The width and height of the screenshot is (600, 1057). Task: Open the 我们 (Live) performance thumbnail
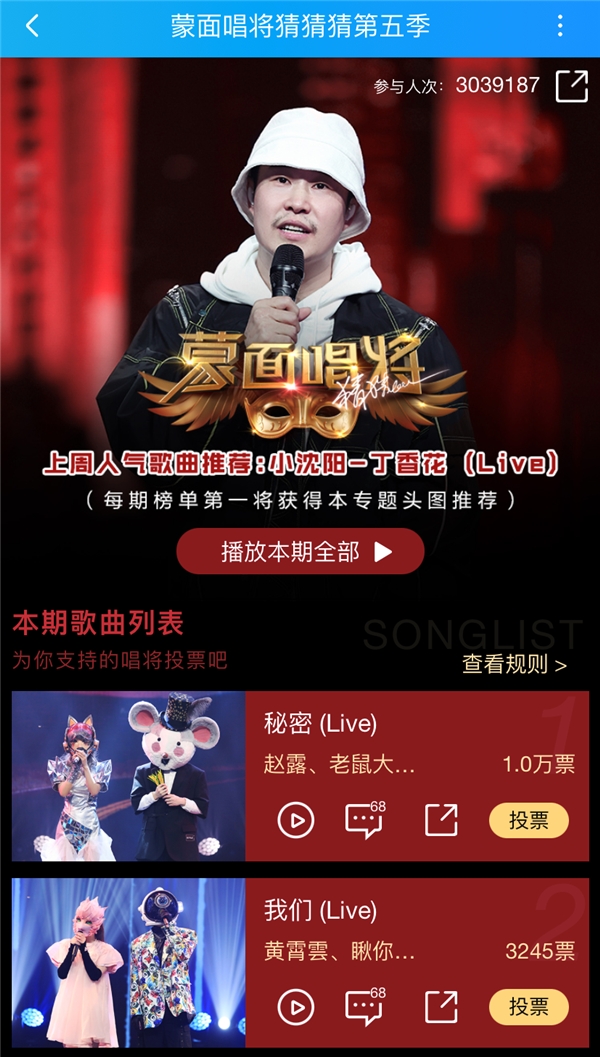coord(129,962)
